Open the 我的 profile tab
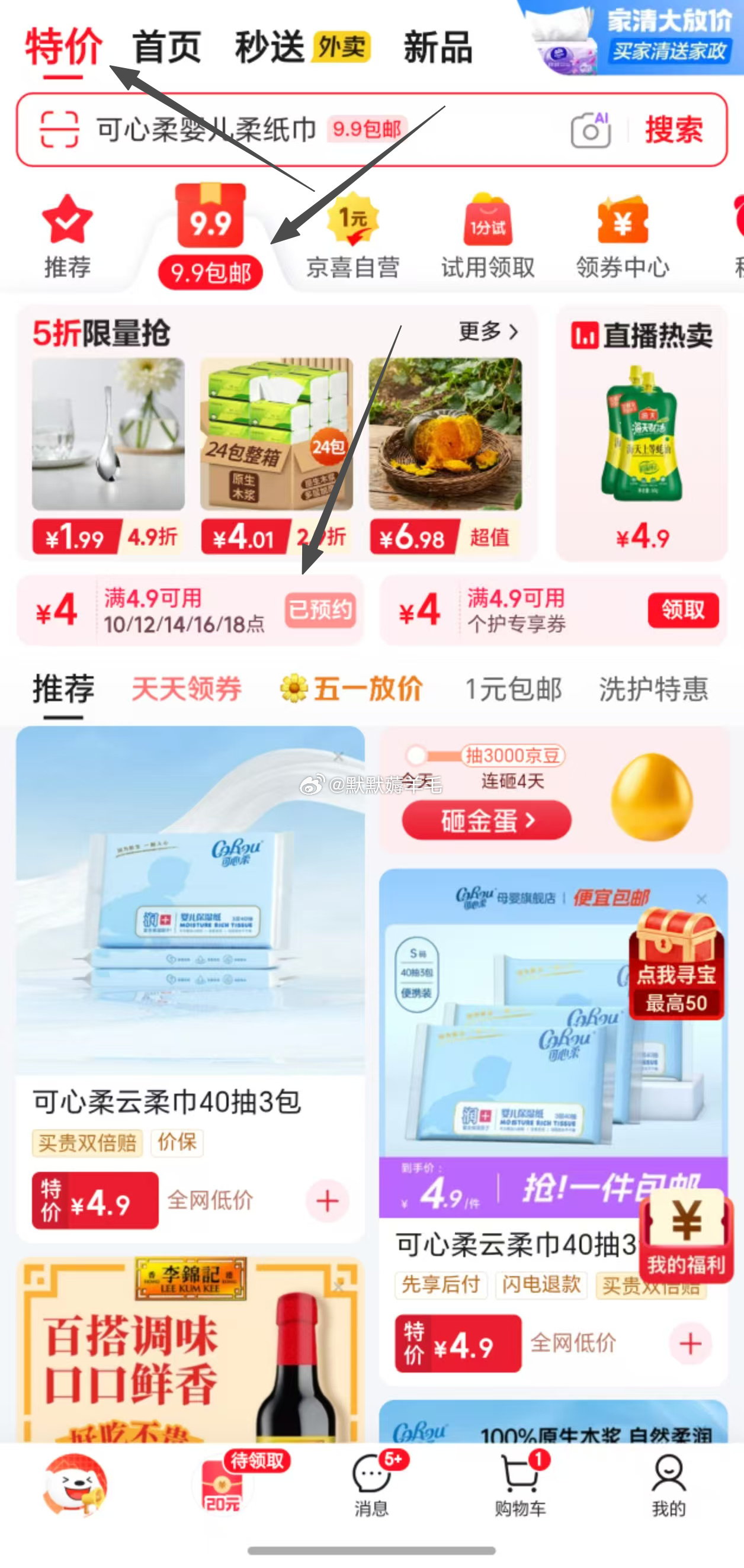 (x=669, y=1485)
